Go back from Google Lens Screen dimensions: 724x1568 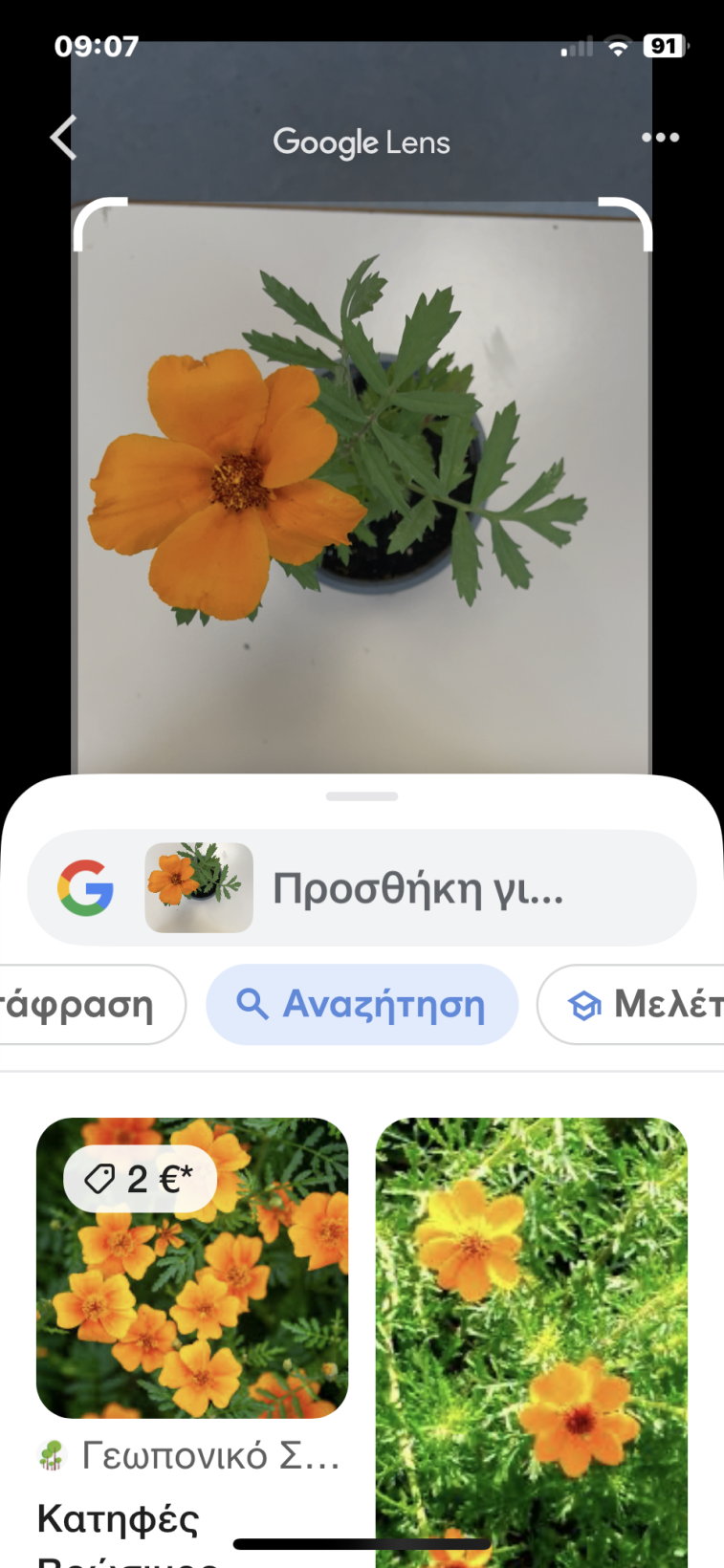(x=63, y=138)
